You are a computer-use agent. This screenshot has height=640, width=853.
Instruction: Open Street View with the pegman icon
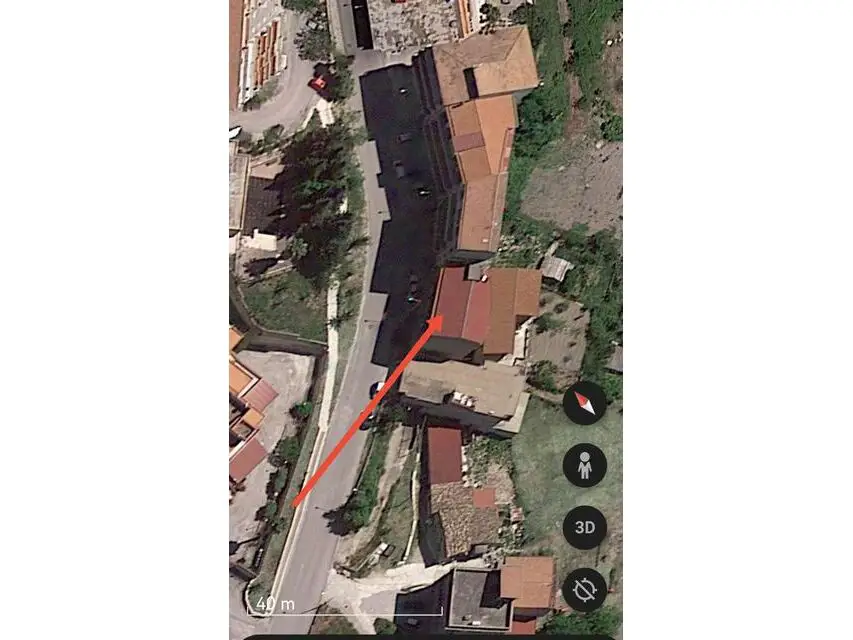point(585,465)
